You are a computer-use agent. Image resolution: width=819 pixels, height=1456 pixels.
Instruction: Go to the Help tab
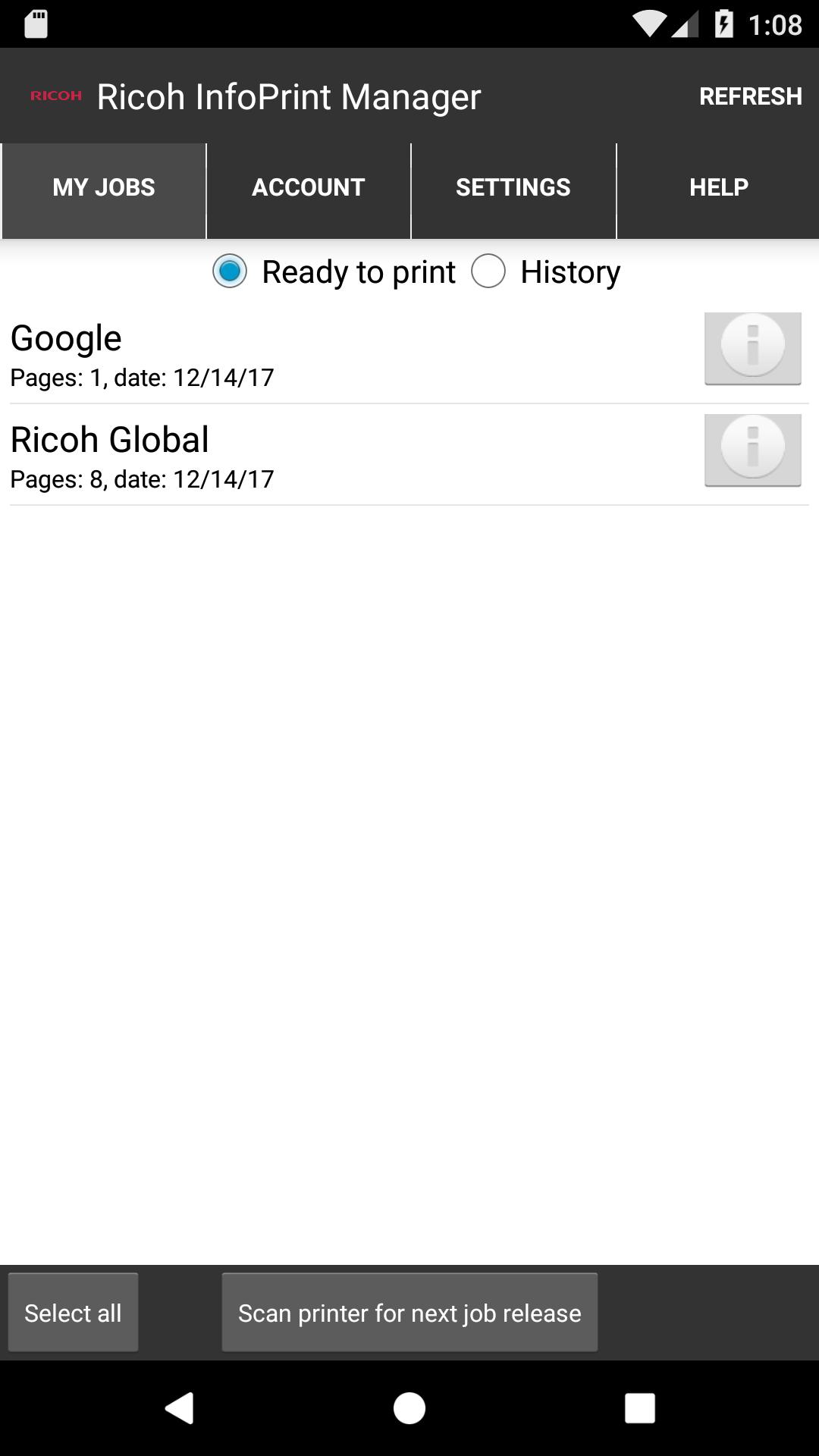(x=718, y=187)
